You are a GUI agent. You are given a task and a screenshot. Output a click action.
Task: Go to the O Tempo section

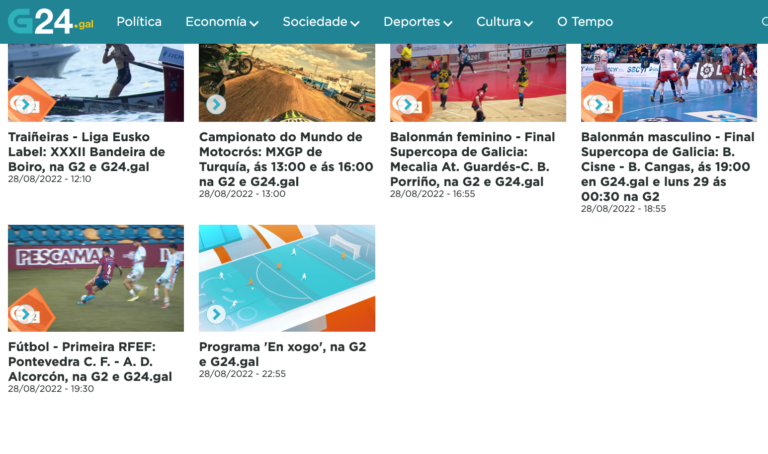(x=585, y=22)
